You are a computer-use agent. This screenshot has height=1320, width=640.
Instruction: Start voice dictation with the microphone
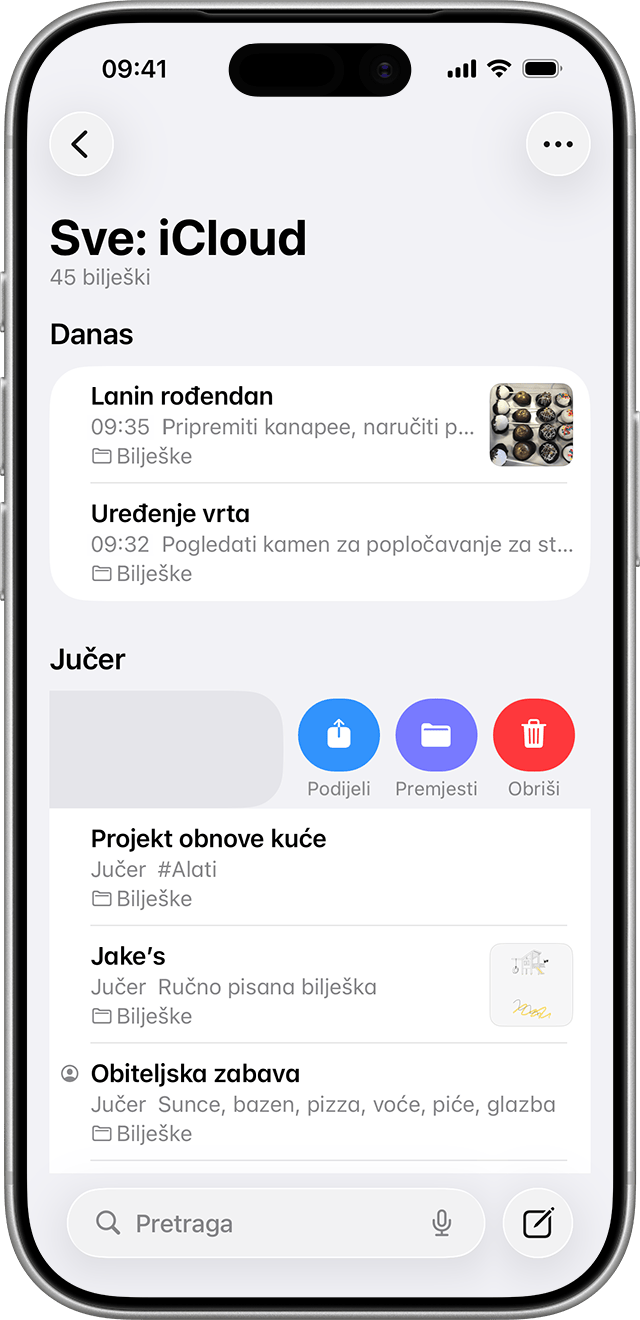click(x=442, y=1223)
